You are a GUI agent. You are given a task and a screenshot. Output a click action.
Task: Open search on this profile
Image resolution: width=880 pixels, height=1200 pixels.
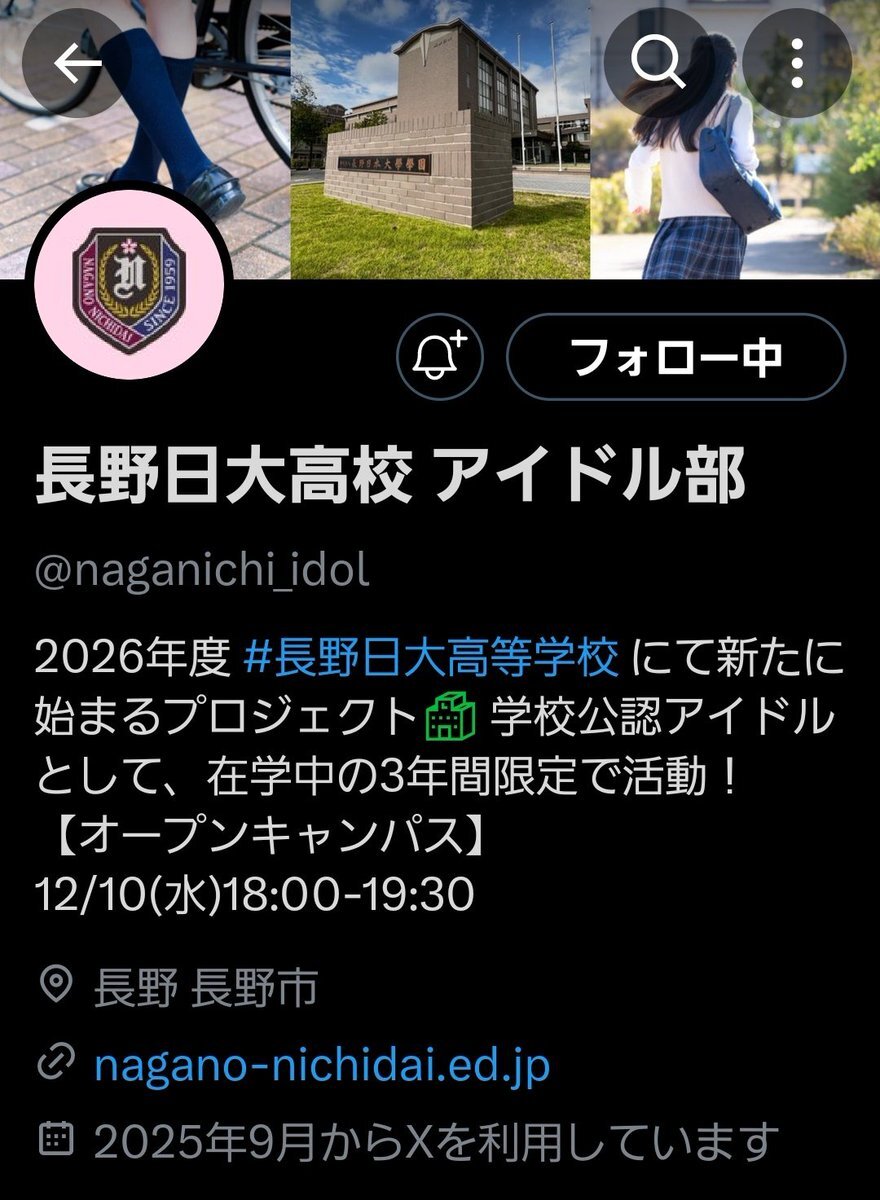click(656, 65)
